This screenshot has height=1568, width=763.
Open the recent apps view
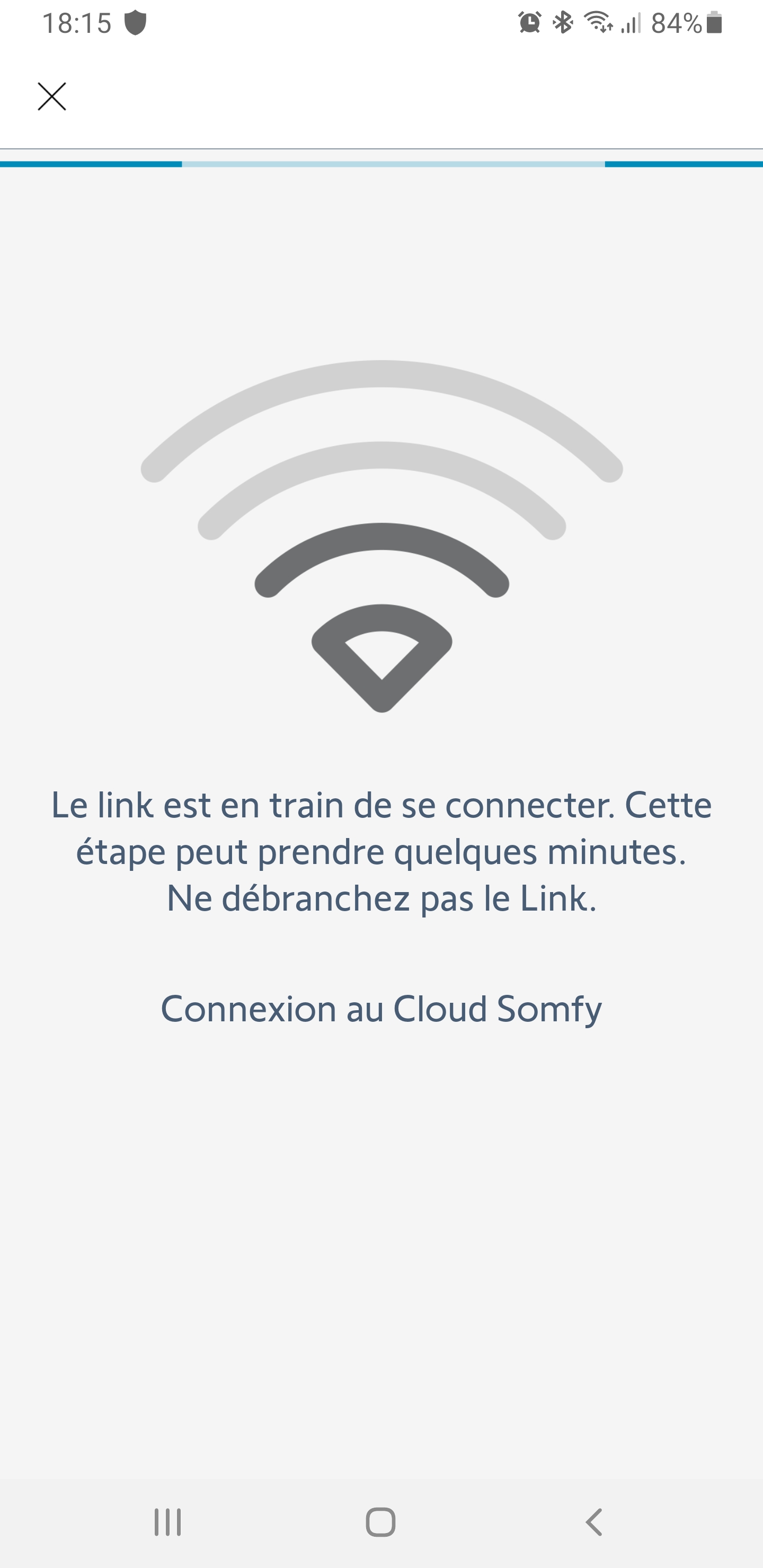[167, 1522]
